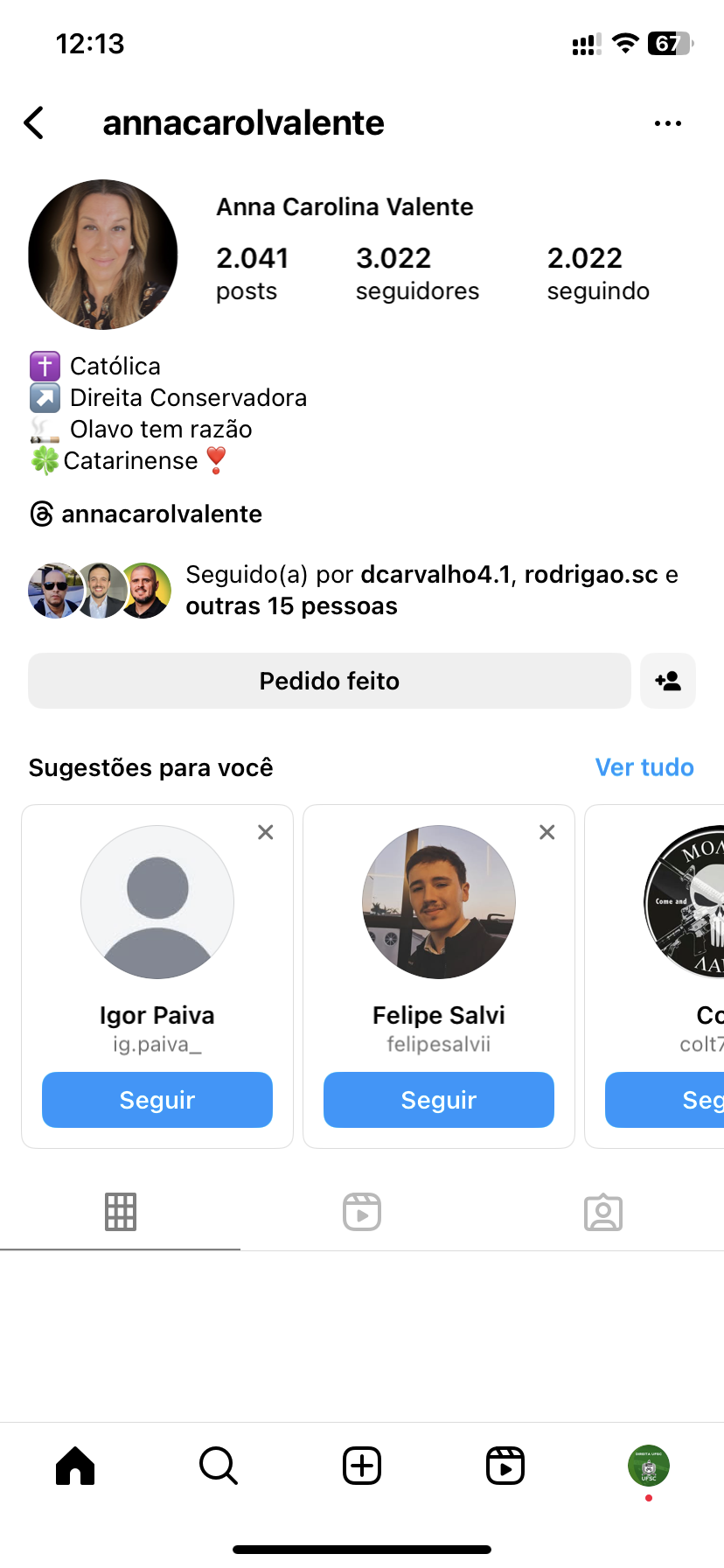This screenshot has width=724, height=1568.
Task: Open the annacarolvalente Threads link
Action: point(147,514)
